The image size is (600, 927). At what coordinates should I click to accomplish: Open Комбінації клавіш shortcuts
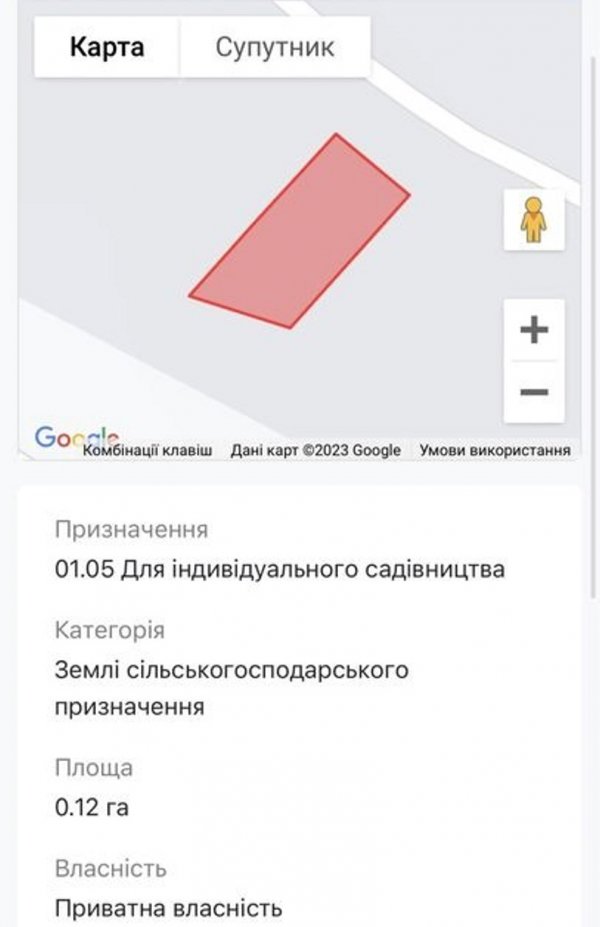tap(148, 451)
